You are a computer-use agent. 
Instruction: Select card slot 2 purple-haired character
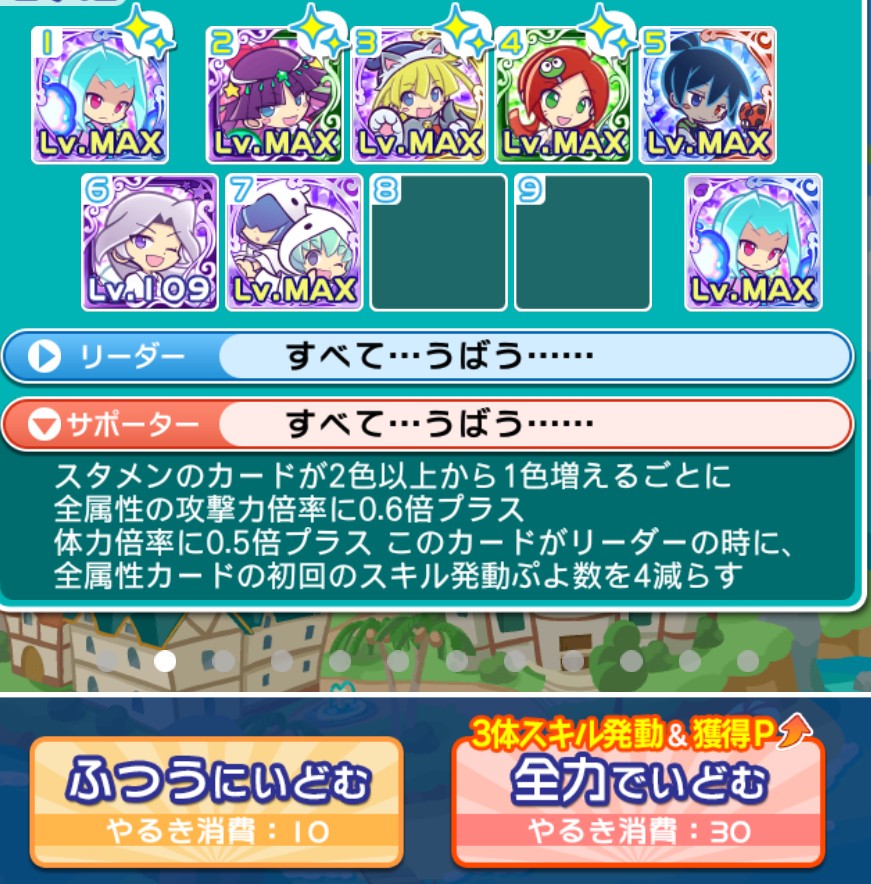point(273,95)
